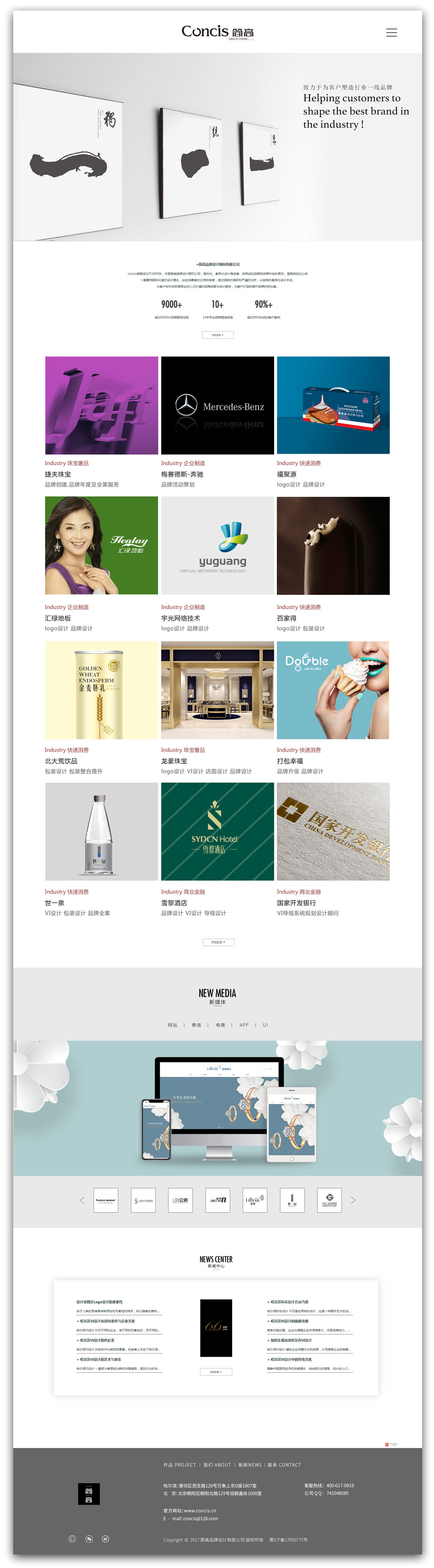Open the 雪黎酒店 SYDCN Hotel project
Screen dimensions: 434x1568
pyautogui.click(x=217, y=831)
